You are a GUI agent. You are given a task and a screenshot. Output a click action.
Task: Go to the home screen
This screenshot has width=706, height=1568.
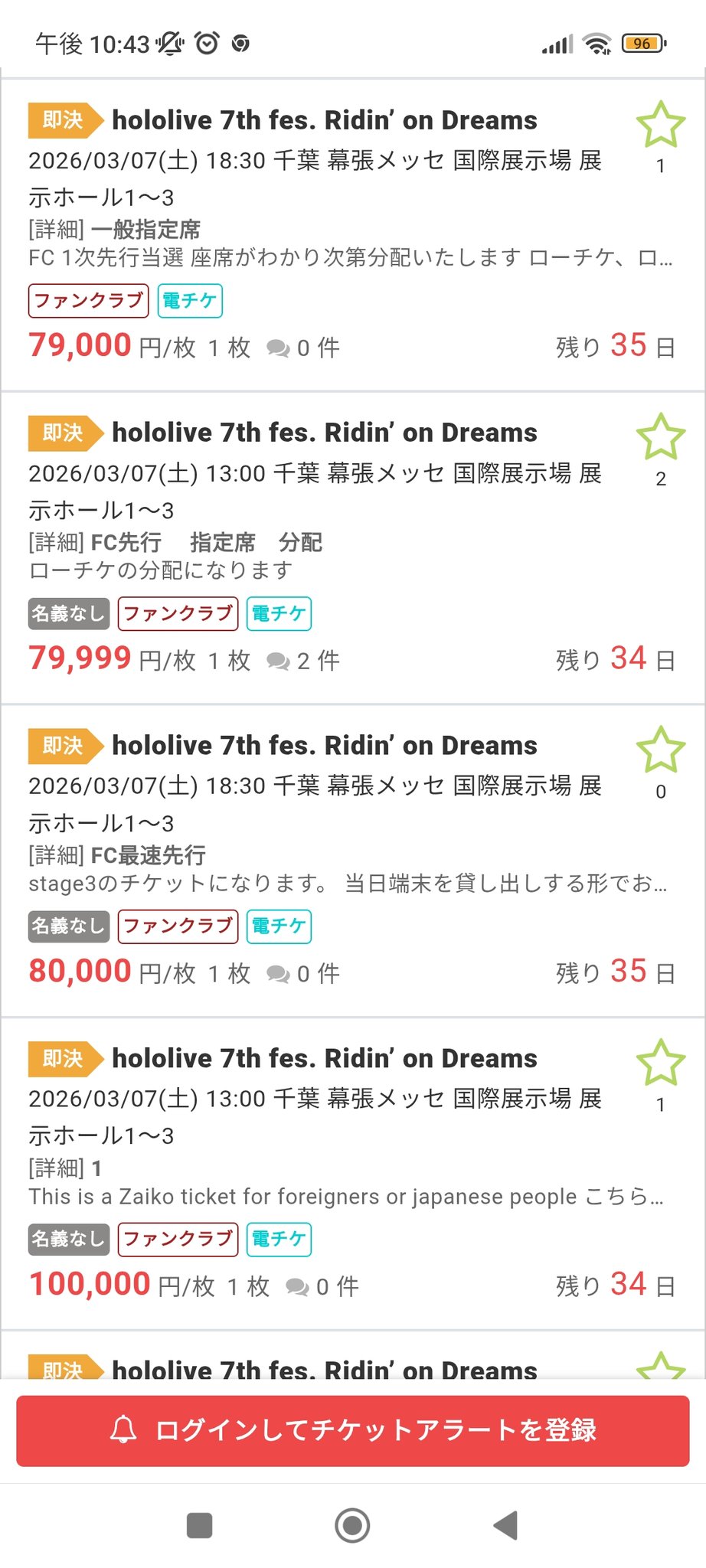point(352,1525)
